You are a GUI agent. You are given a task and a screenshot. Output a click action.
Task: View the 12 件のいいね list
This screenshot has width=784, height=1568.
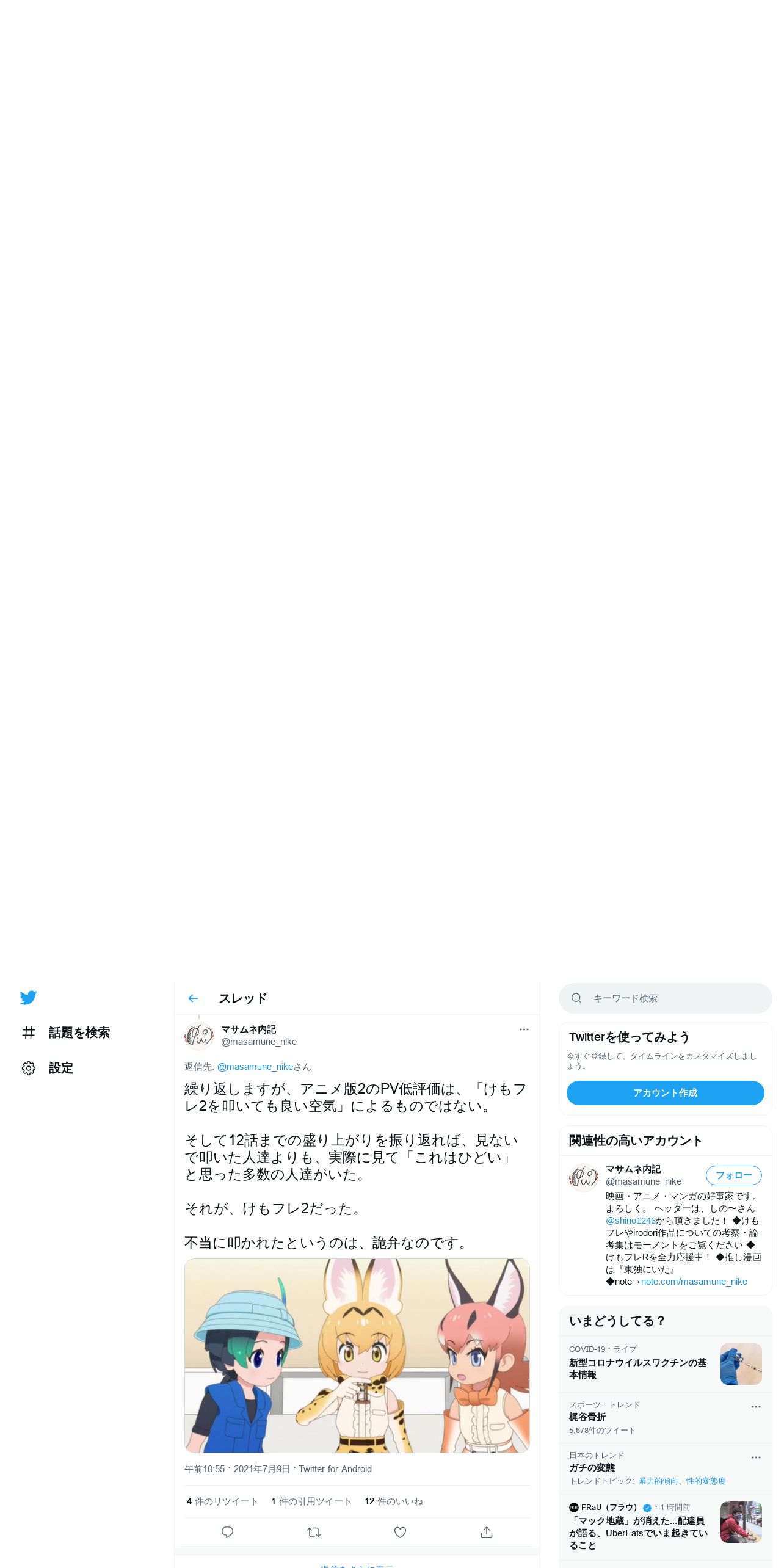coord(394,1501)
